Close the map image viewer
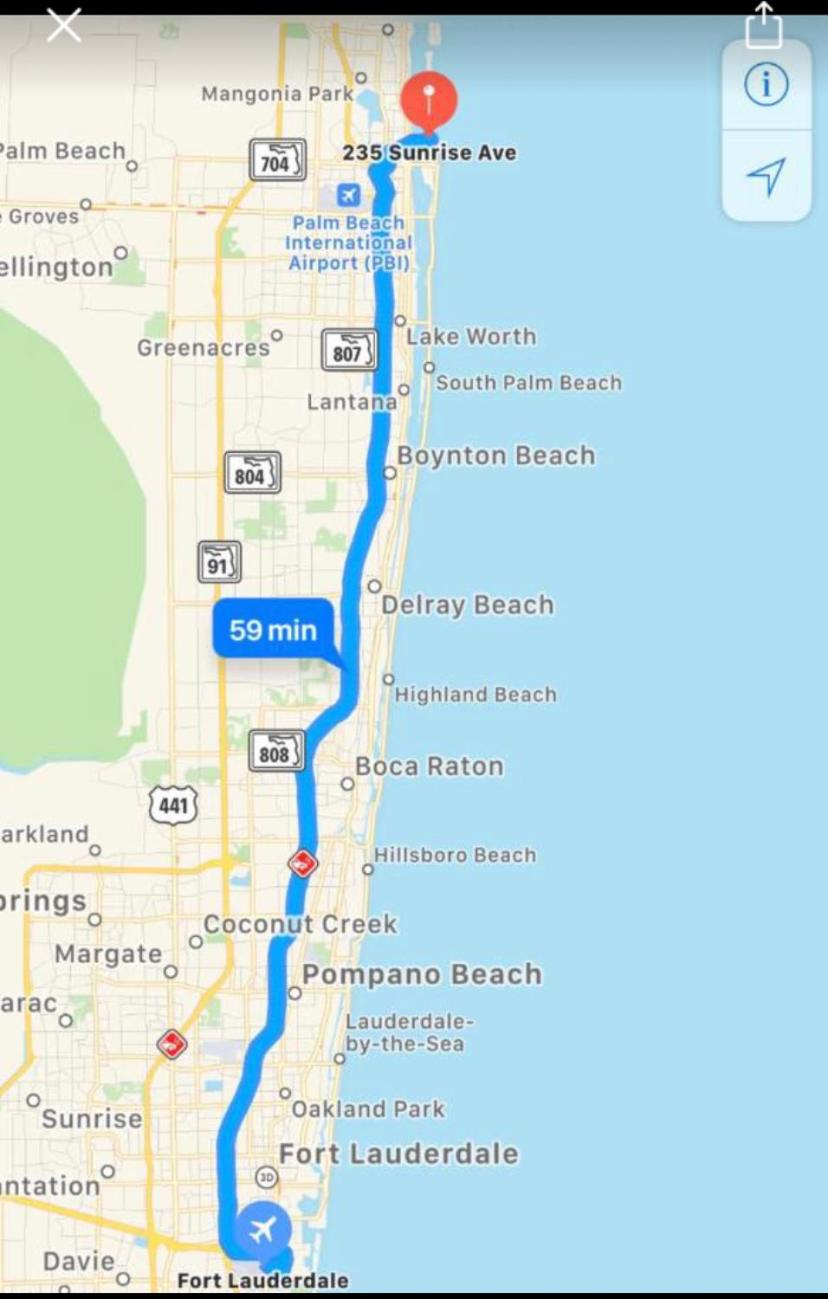This screenshot has width=828, height=1299. click(x=64, y=25)
